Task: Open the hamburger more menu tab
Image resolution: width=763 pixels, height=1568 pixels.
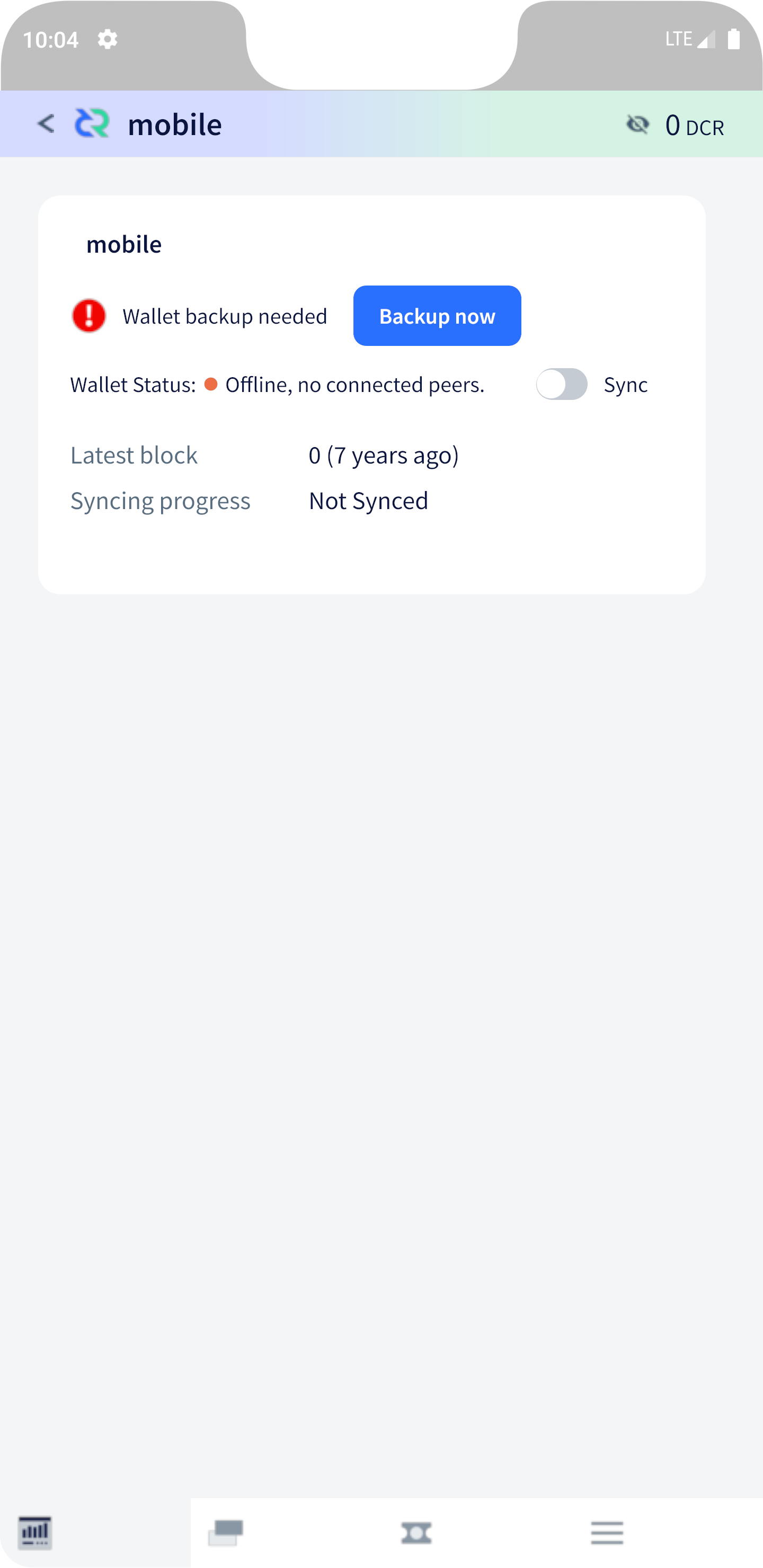Action: click(x=607, y=1532)
